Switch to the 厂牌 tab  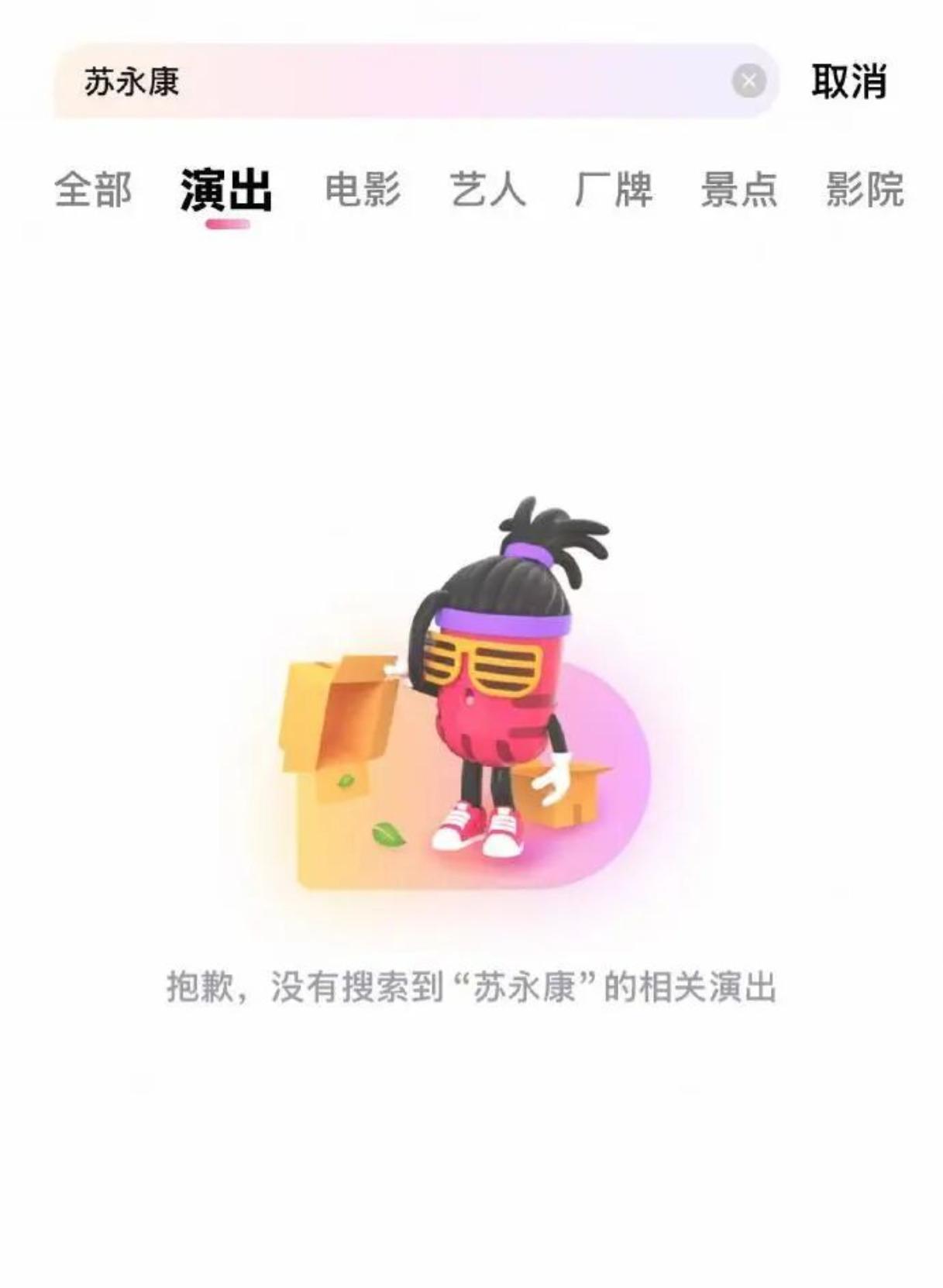(614, 190)
